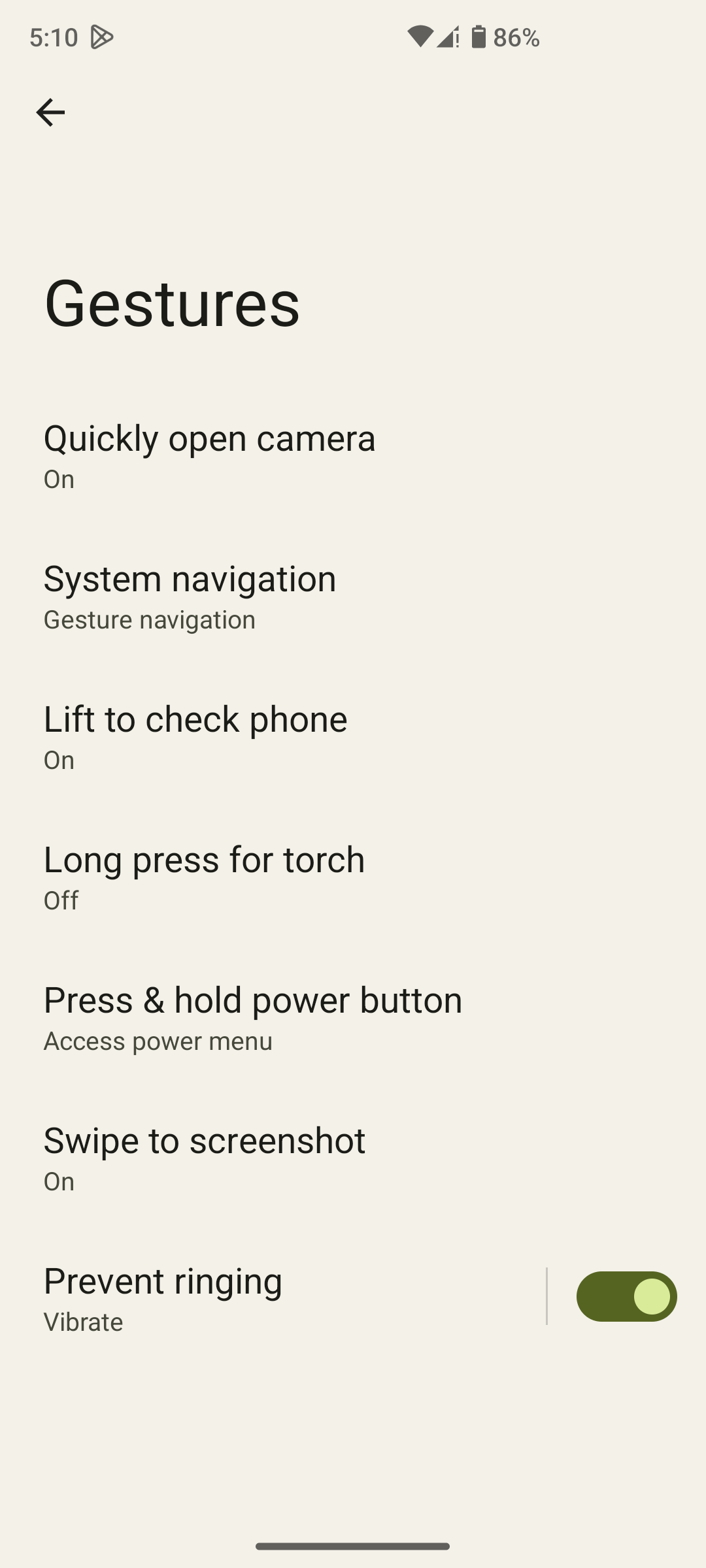Image resolution: width=706 pixels, height=1568 pixels.
Task: Open Quickly open camera setting
Action: (209, 455)
